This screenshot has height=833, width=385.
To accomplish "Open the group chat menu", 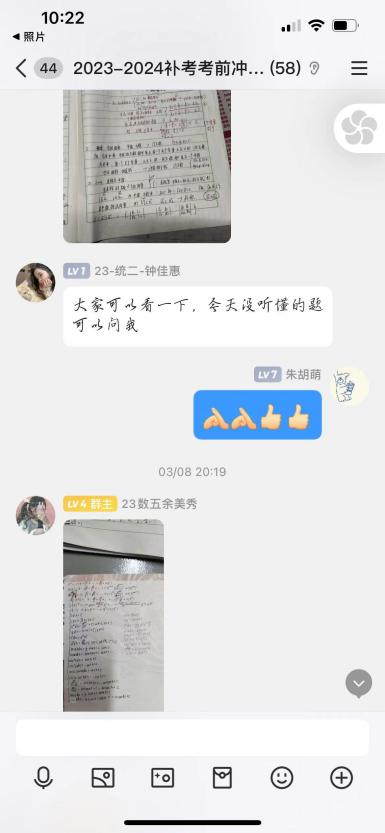I will tap(359, 69).
